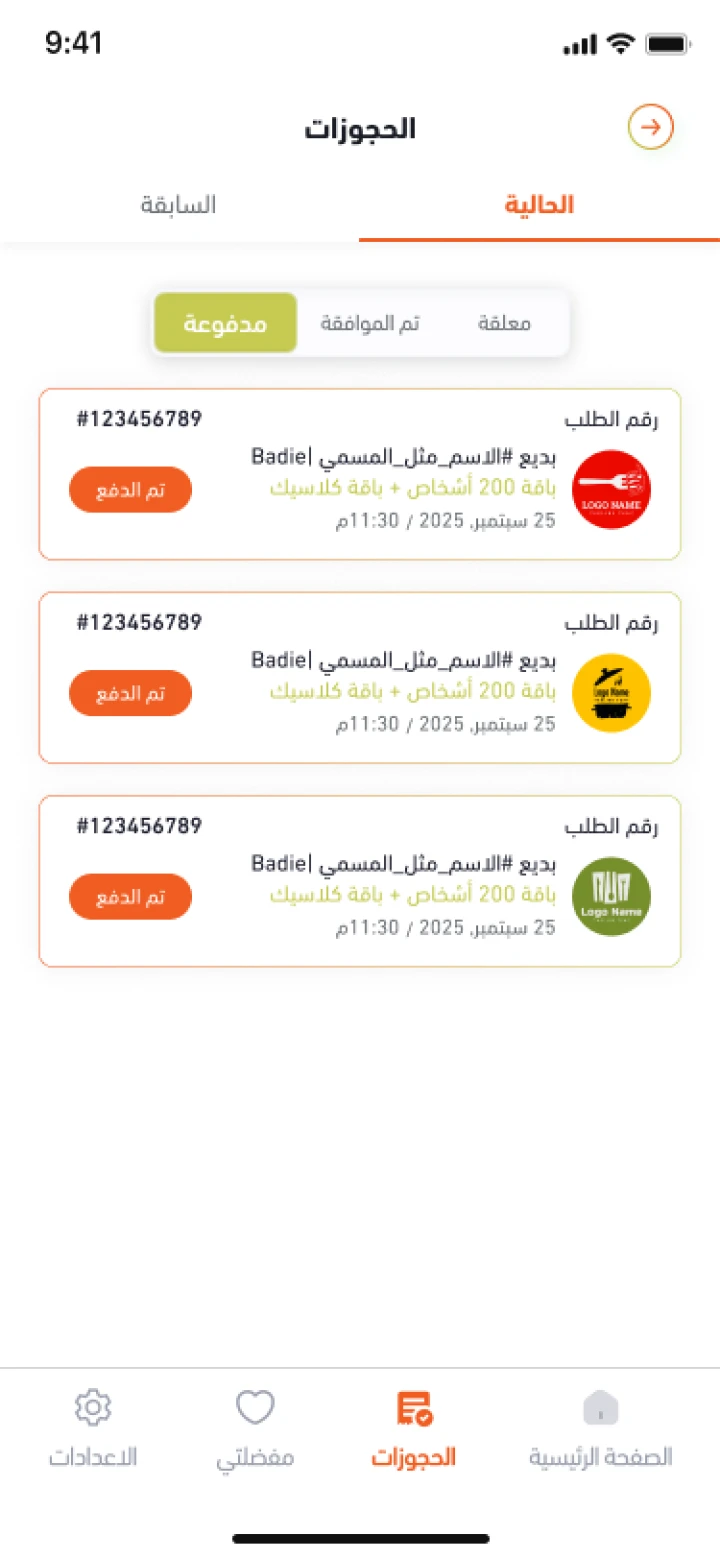Image resolution: width=720 pixels, height=1559 pixels.
Task: Go to الصفحة الرئيسية in the bottom bar
Action: [600, 1428]
